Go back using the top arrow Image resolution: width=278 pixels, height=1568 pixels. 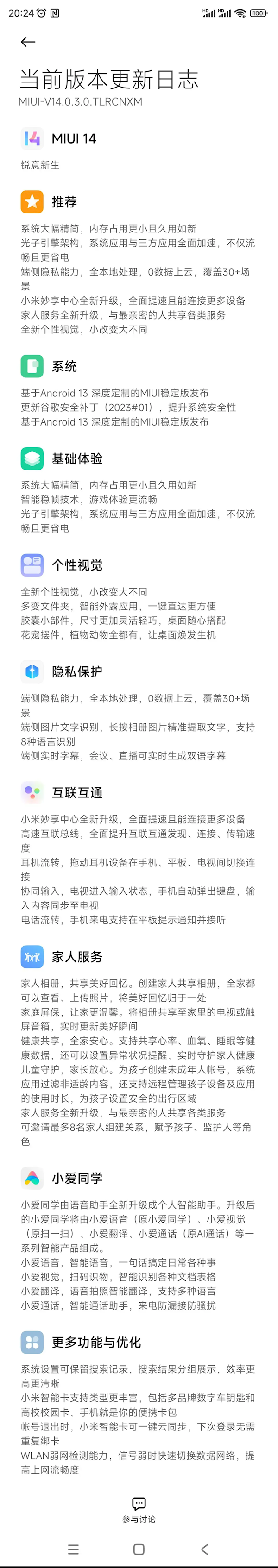tap(27, 41)
